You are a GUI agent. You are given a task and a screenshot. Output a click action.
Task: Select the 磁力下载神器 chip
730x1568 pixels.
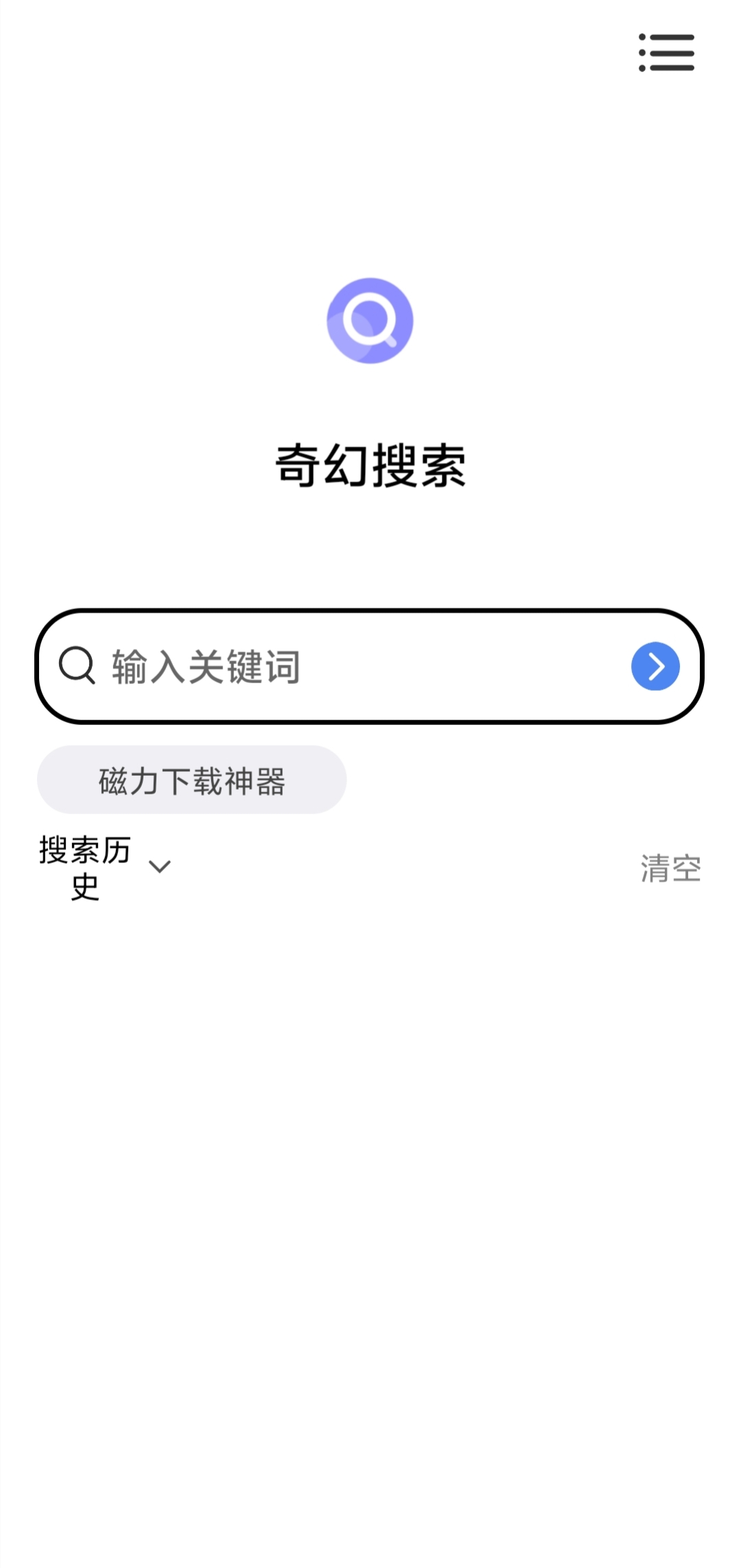click(x=191, y=780)
